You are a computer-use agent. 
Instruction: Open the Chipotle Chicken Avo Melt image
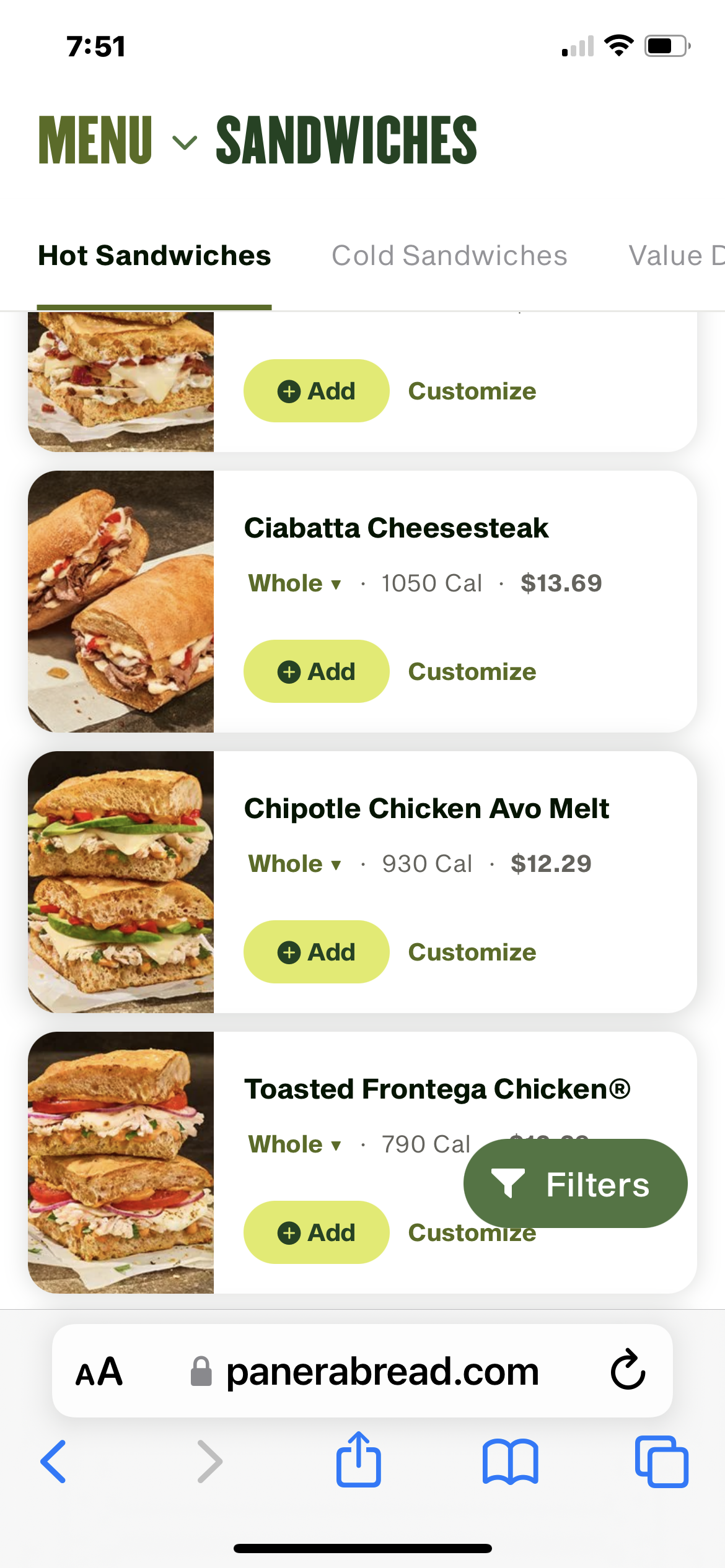pos(121,882)
